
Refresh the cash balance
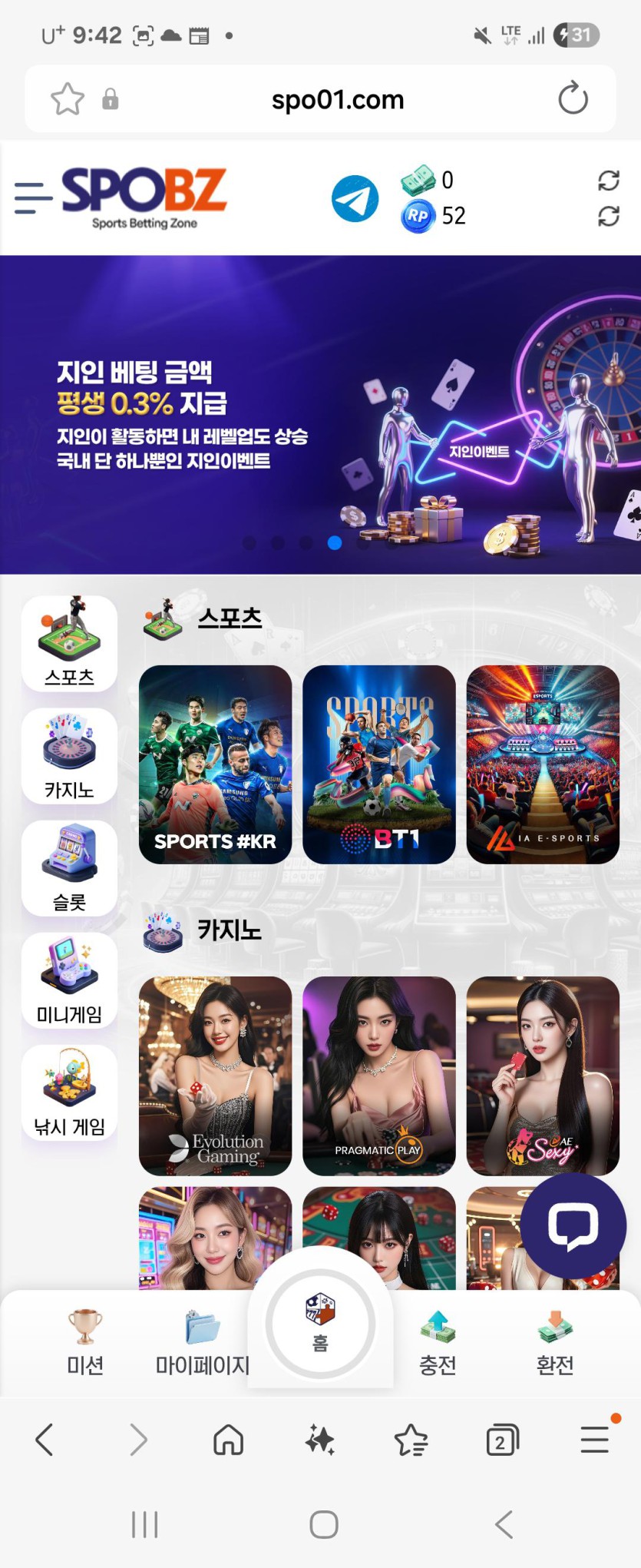(608, 181)
